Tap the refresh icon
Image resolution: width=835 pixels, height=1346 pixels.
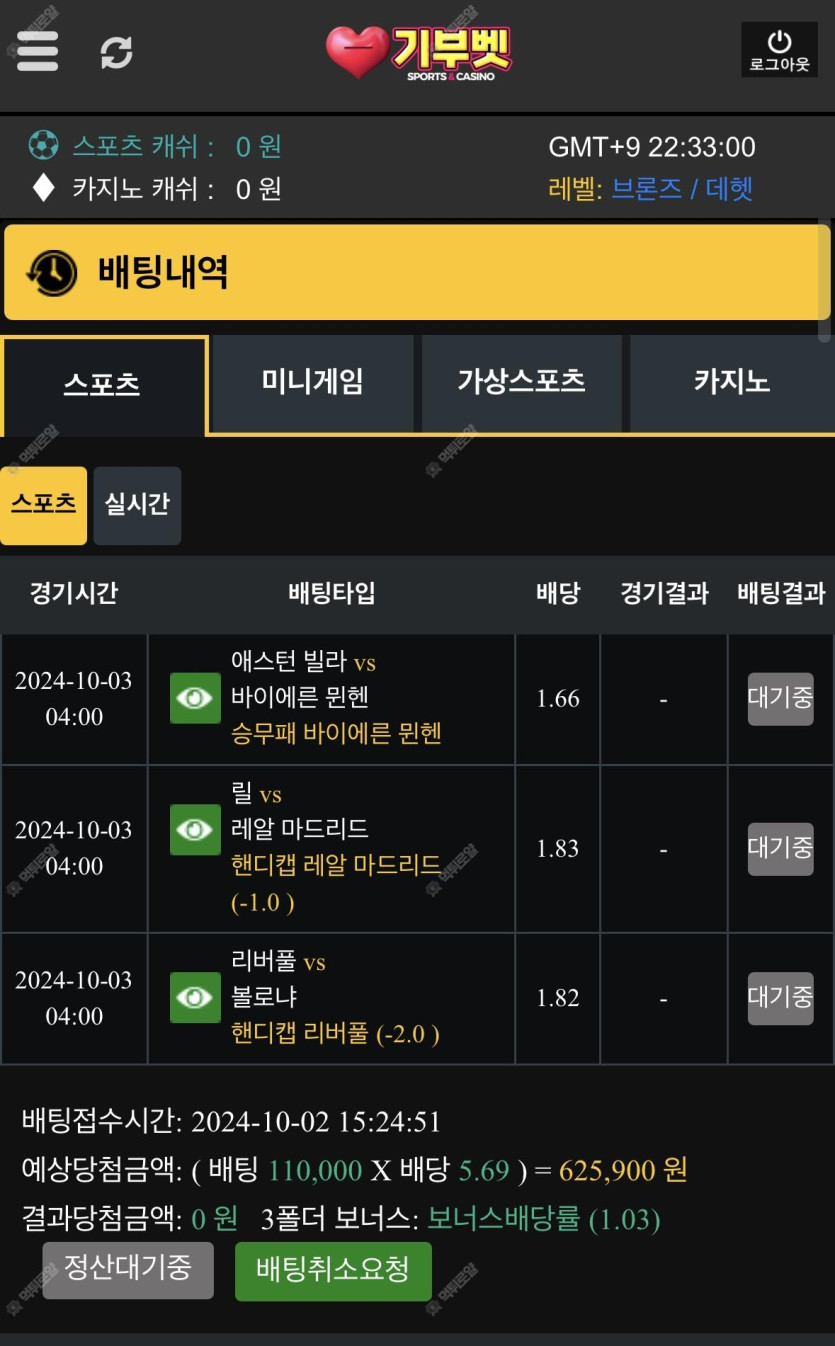coord(117,52)
